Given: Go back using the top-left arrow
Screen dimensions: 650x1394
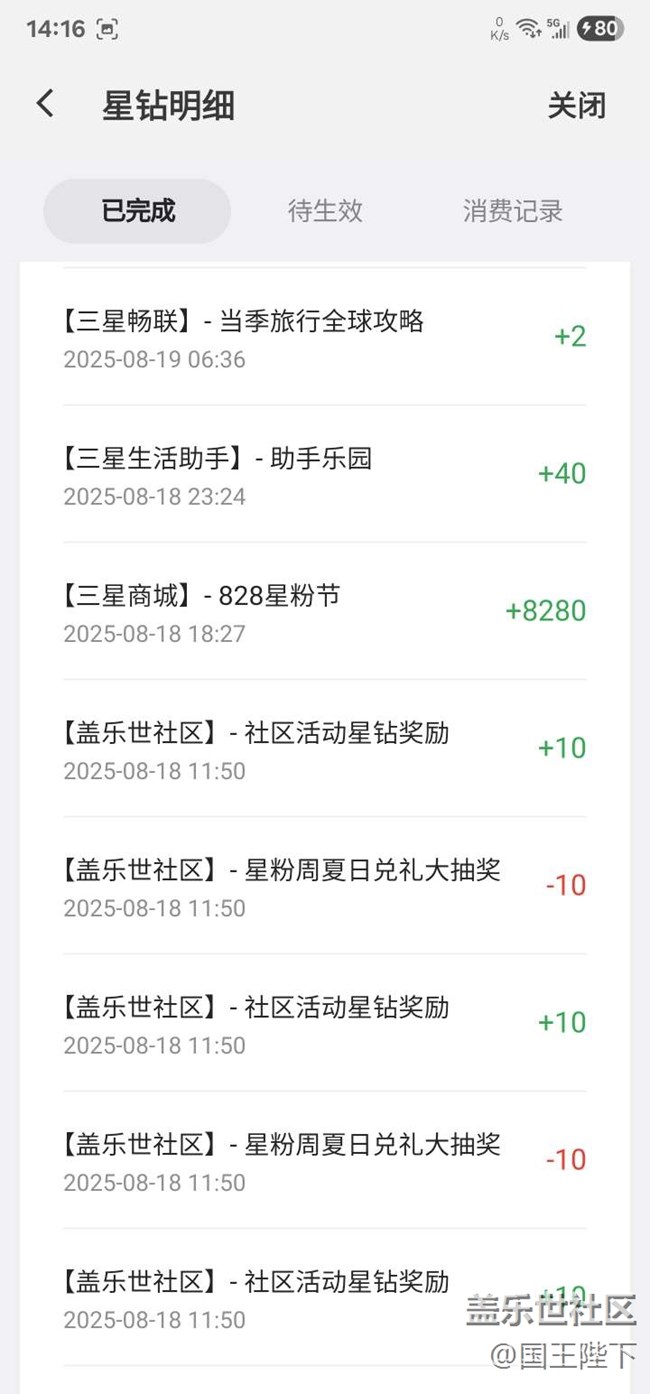Looking at the screenshot, I should (45, 104).
